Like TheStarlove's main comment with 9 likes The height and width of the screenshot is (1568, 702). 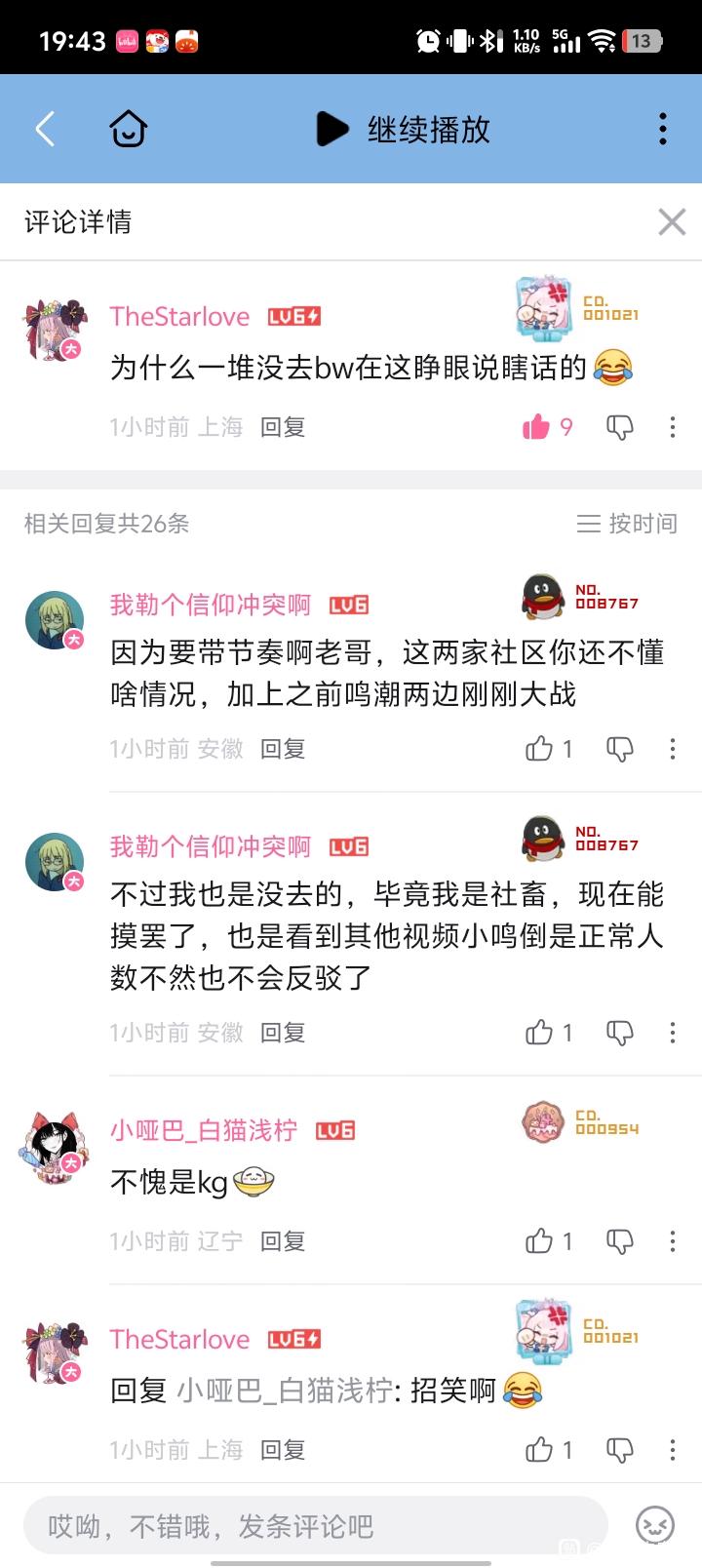pos(547,426)
